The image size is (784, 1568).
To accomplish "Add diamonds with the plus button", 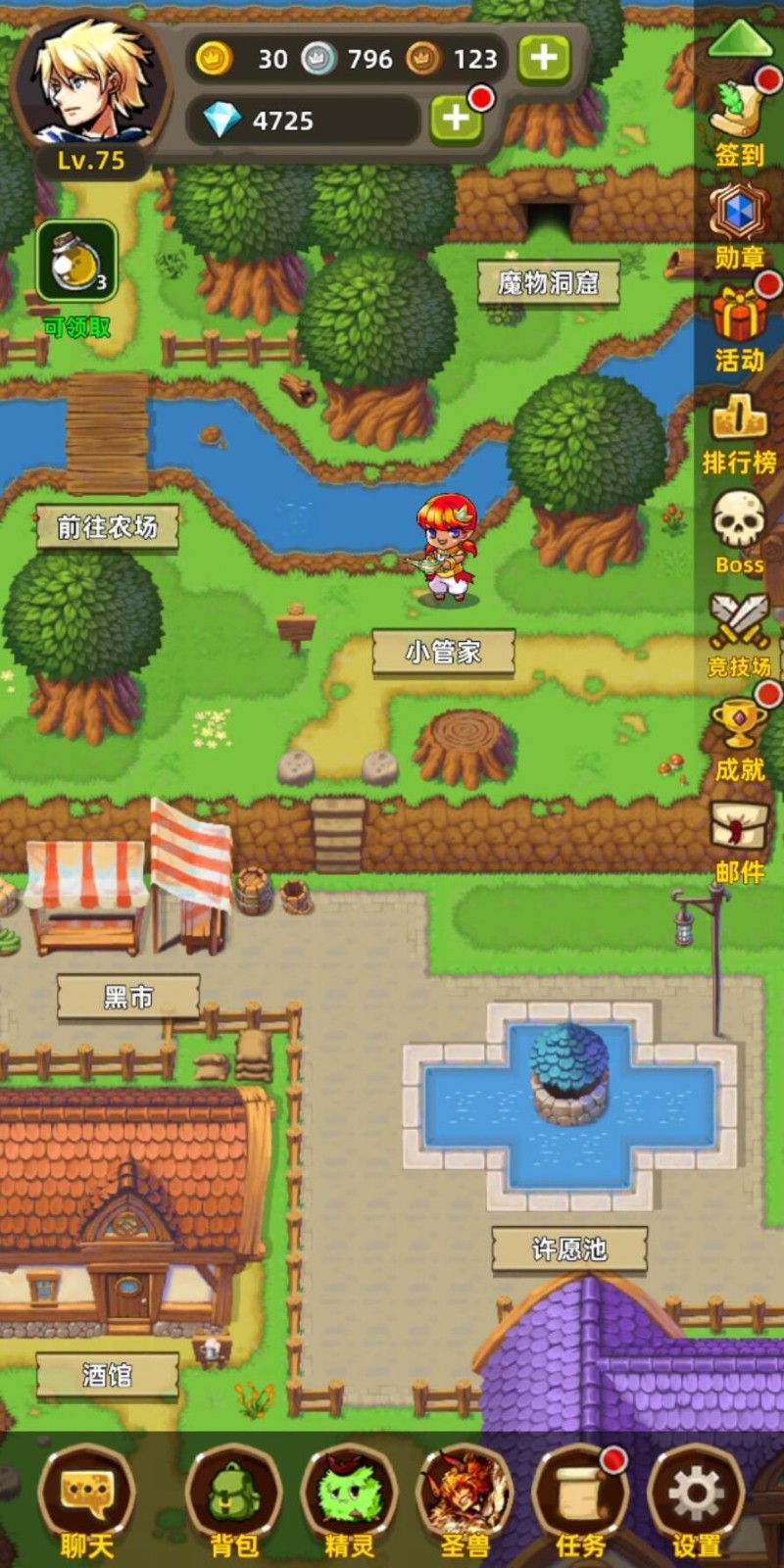I will pos(456,120).
